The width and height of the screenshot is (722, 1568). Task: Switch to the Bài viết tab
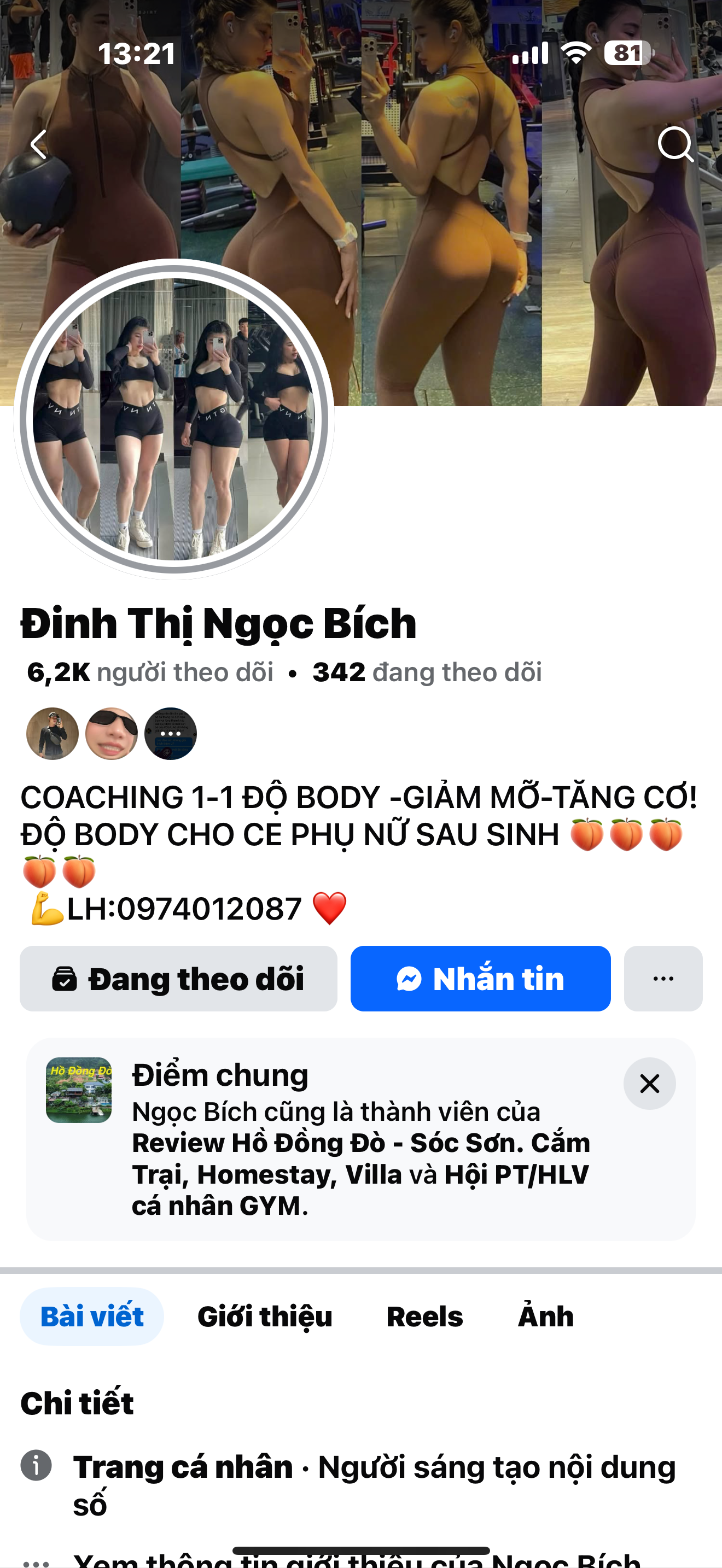[x=92, y=1317]
